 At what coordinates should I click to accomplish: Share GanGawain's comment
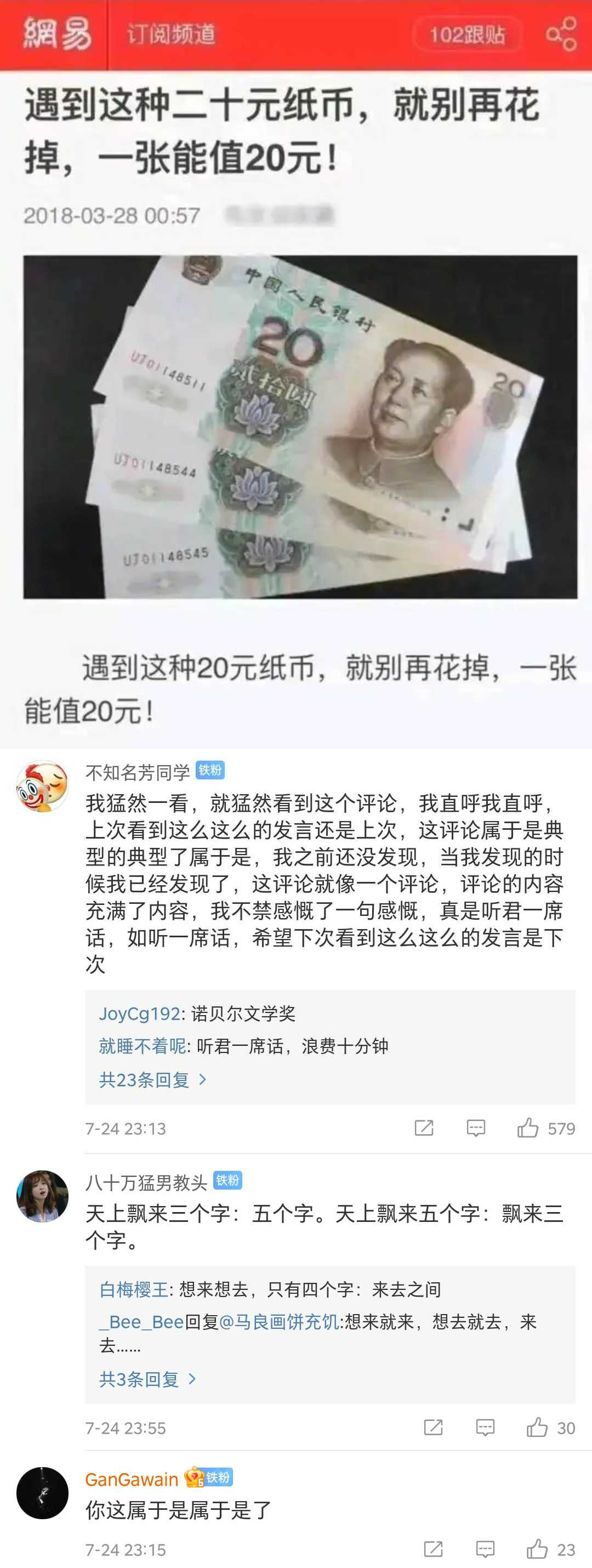point(432,1549)
